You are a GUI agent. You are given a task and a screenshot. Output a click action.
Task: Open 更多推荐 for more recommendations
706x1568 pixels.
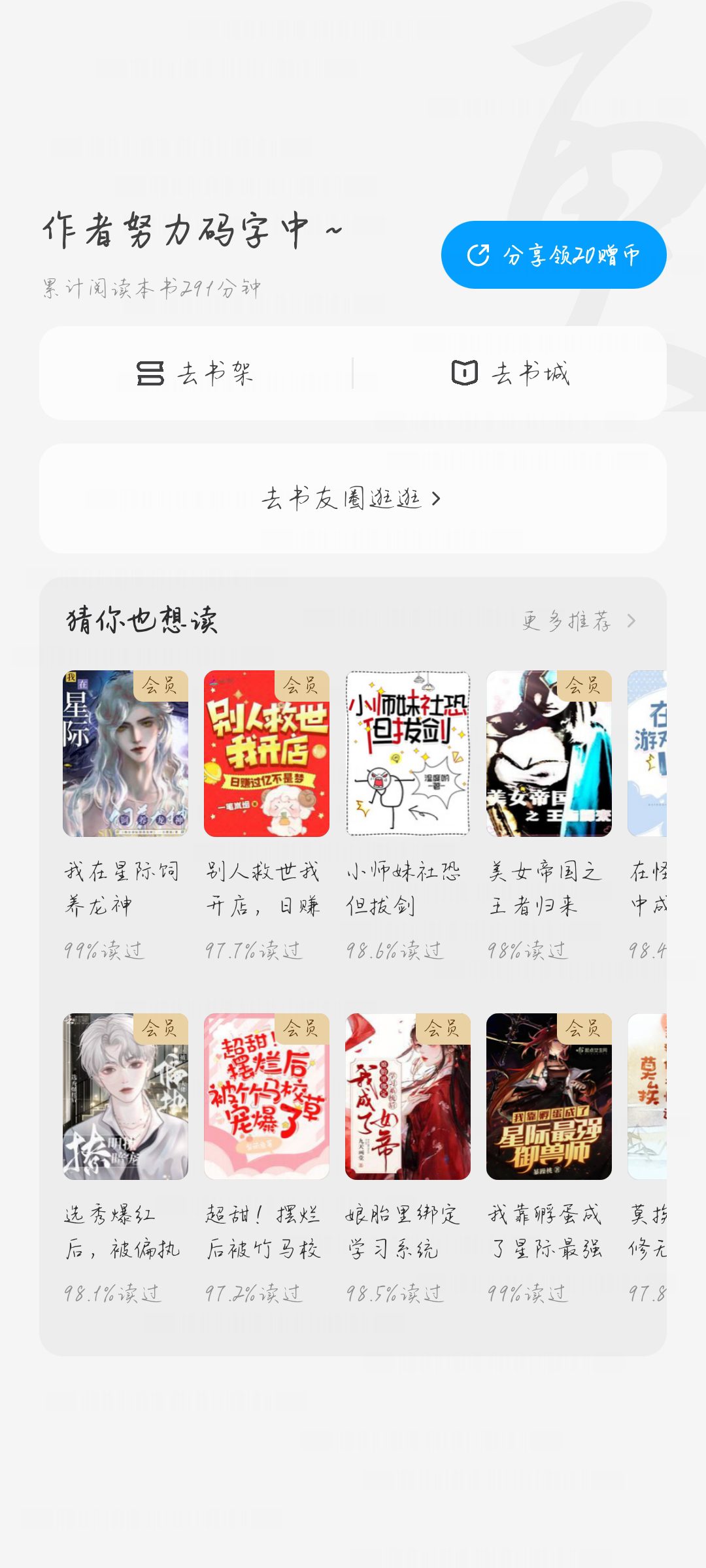[x=579, y=621]
